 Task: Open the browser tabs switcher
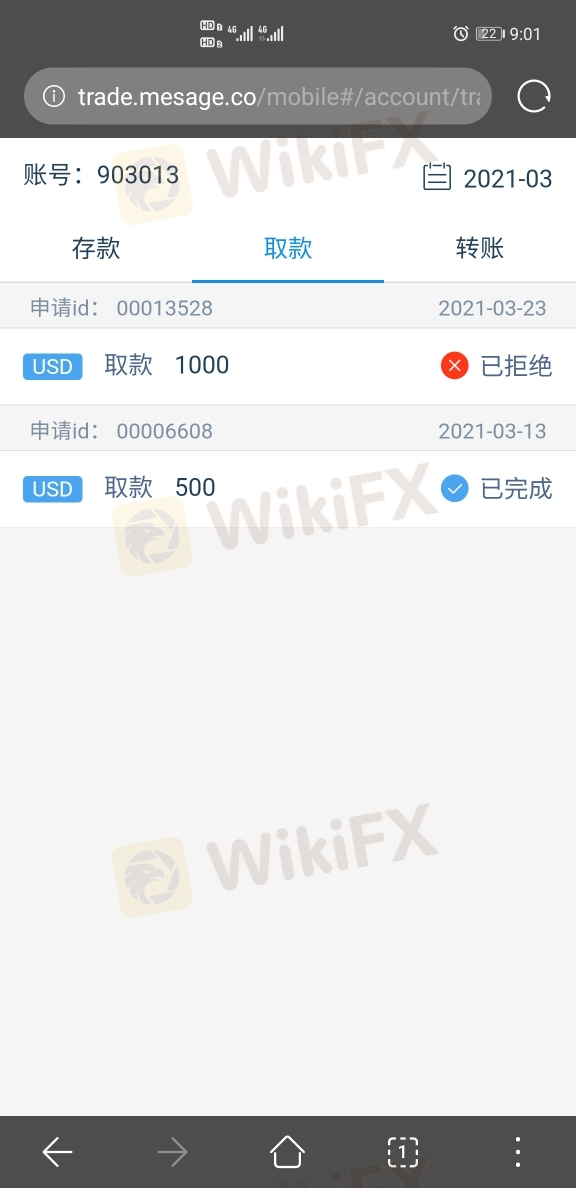point(402,1152)
